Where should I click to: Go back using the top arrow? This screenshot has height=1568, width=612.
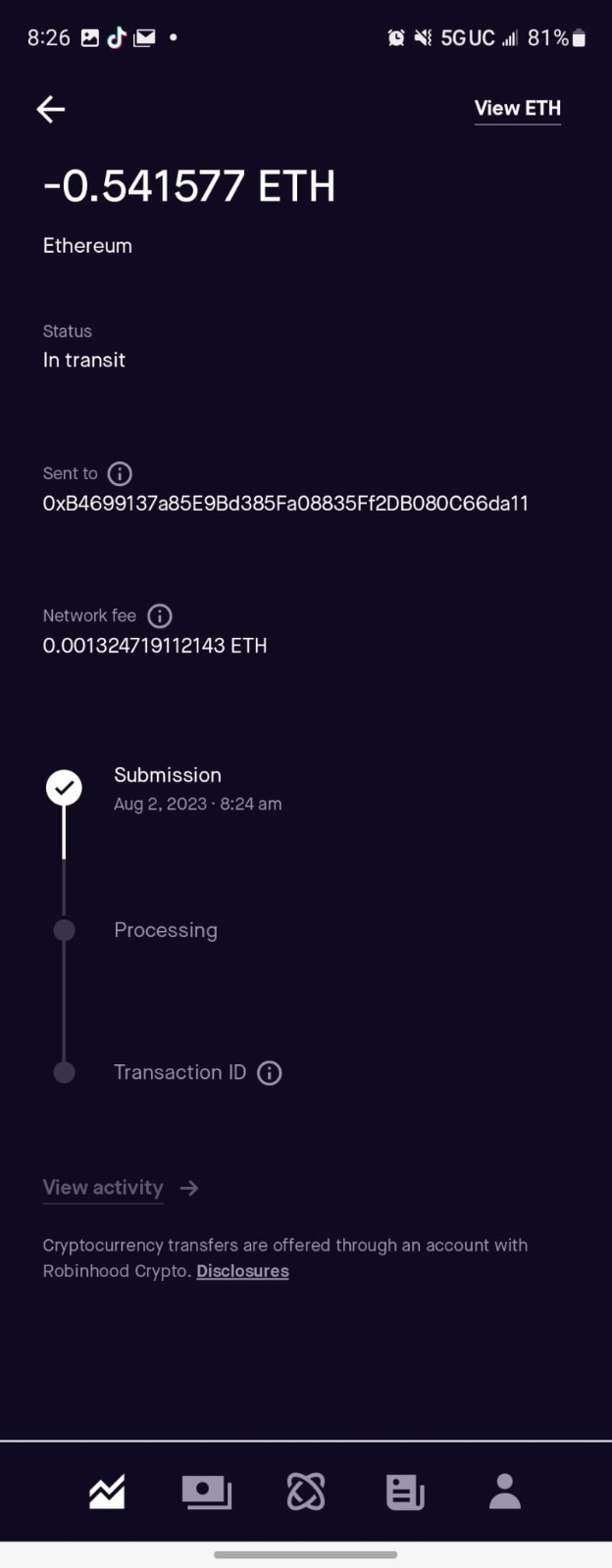point(51,109)
